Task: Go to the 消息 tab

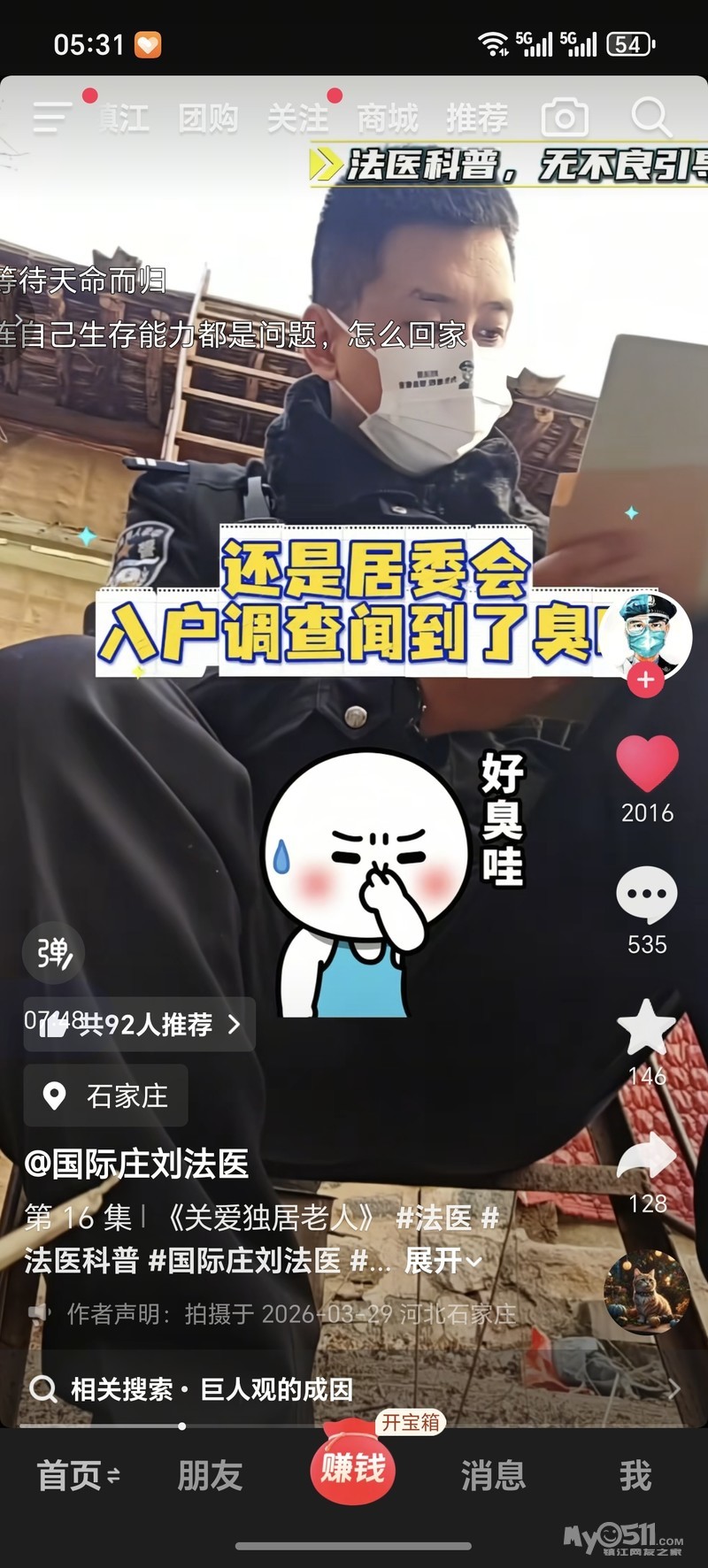Action: pyautogui.click(x=493, y=1475)
